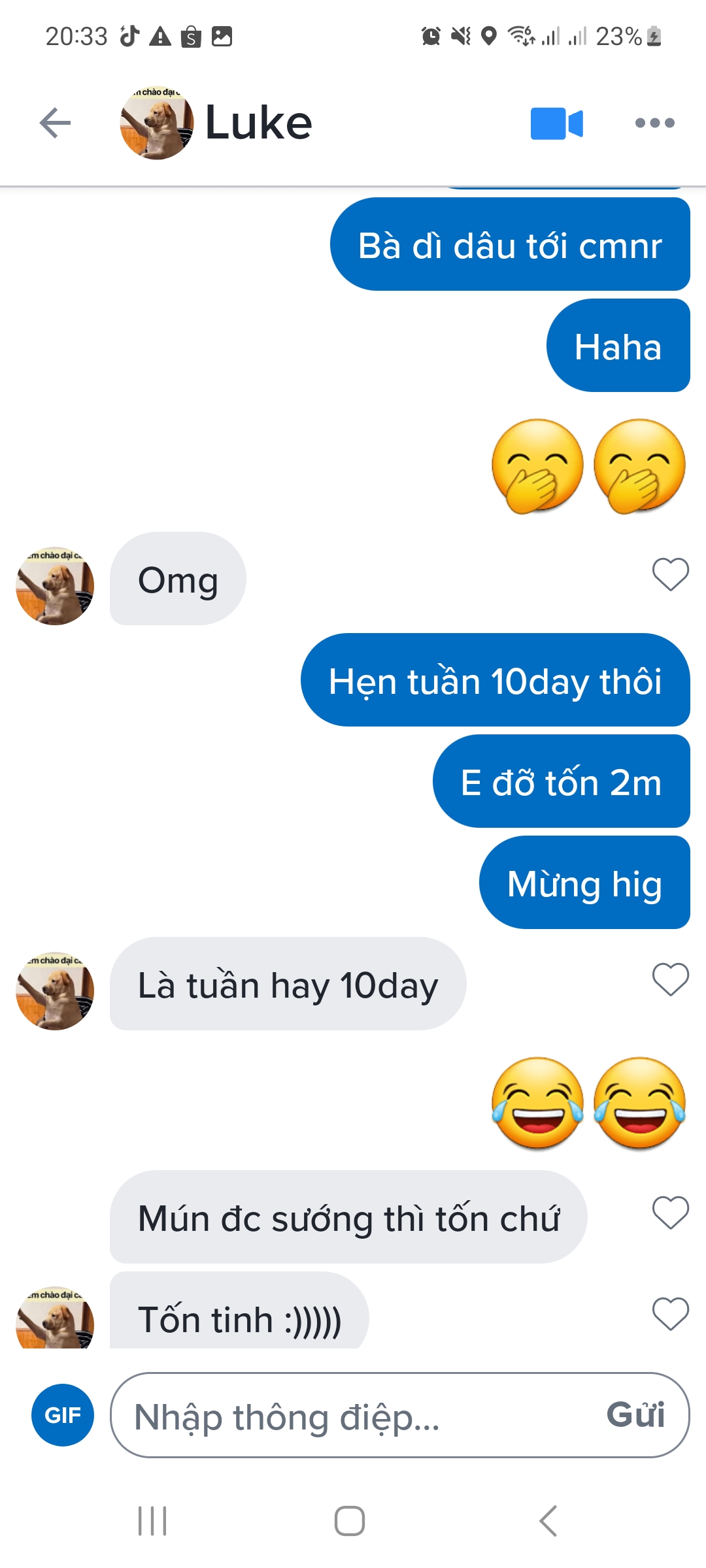Like the "Tốn tinh :)))))" message
The height and width of the screenshot is (1568, 706).
(x=671, y=1313)
